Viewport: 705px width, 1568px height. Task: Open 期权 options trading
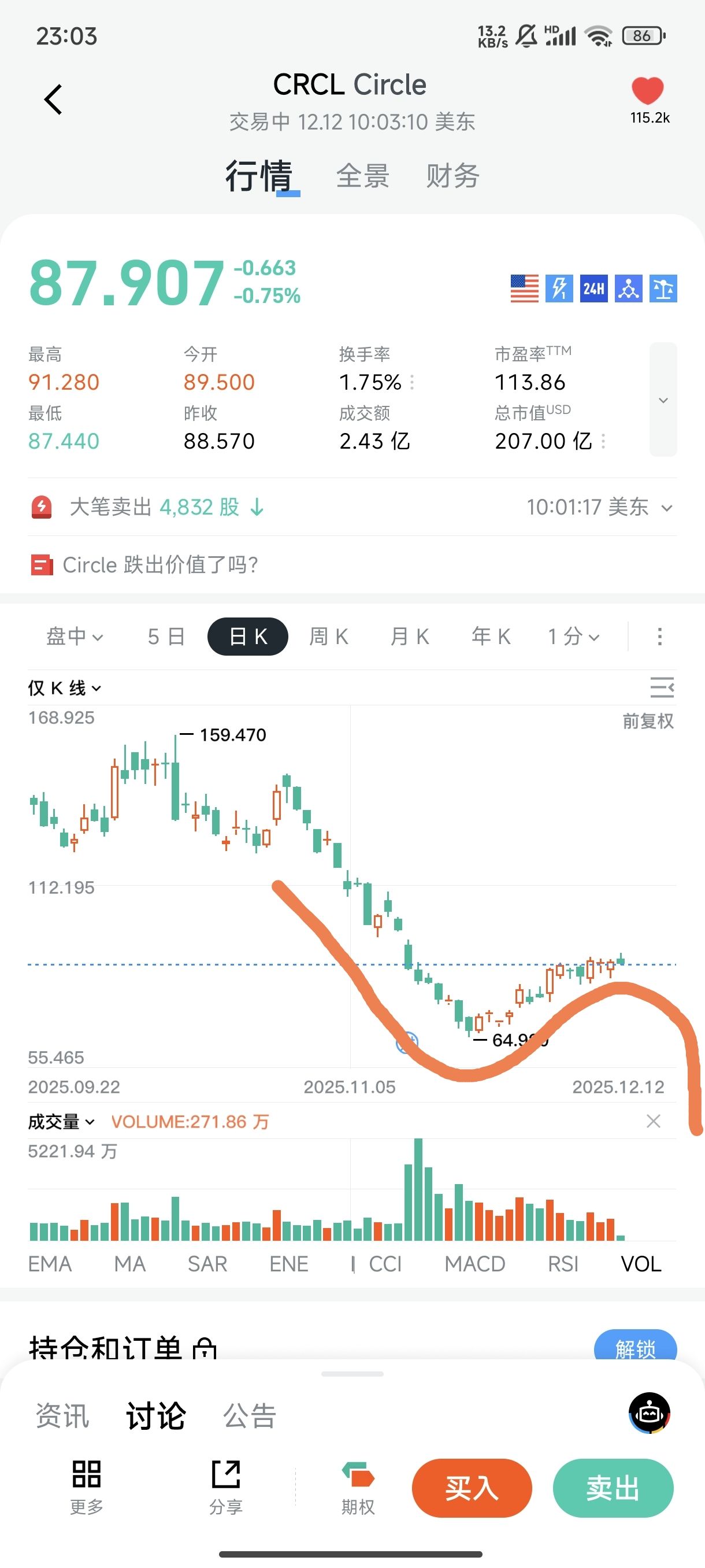pyautogui.click(x=358, y=1488)
